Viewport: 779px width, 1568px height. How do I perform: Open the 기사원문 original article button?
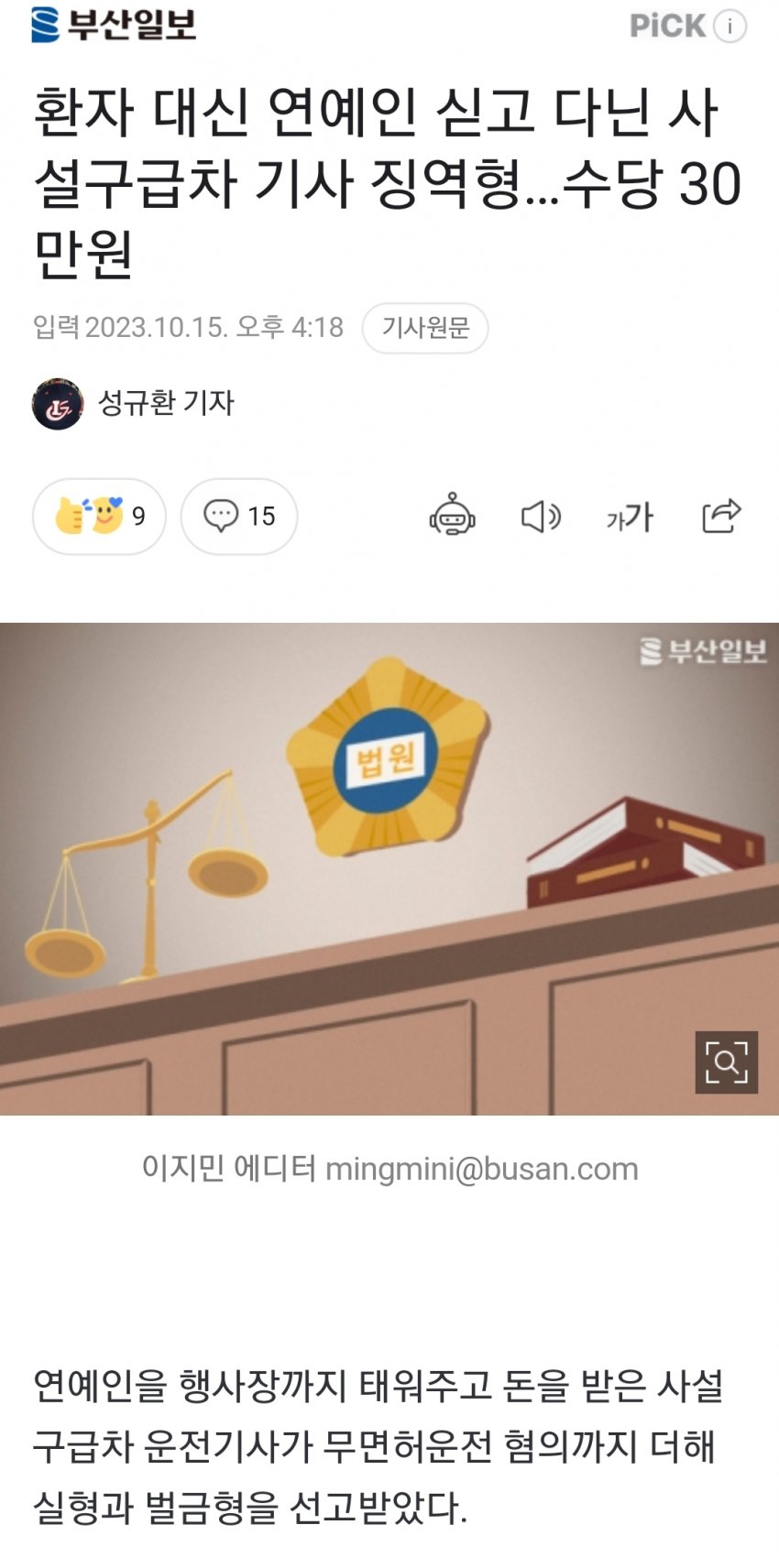424,328
